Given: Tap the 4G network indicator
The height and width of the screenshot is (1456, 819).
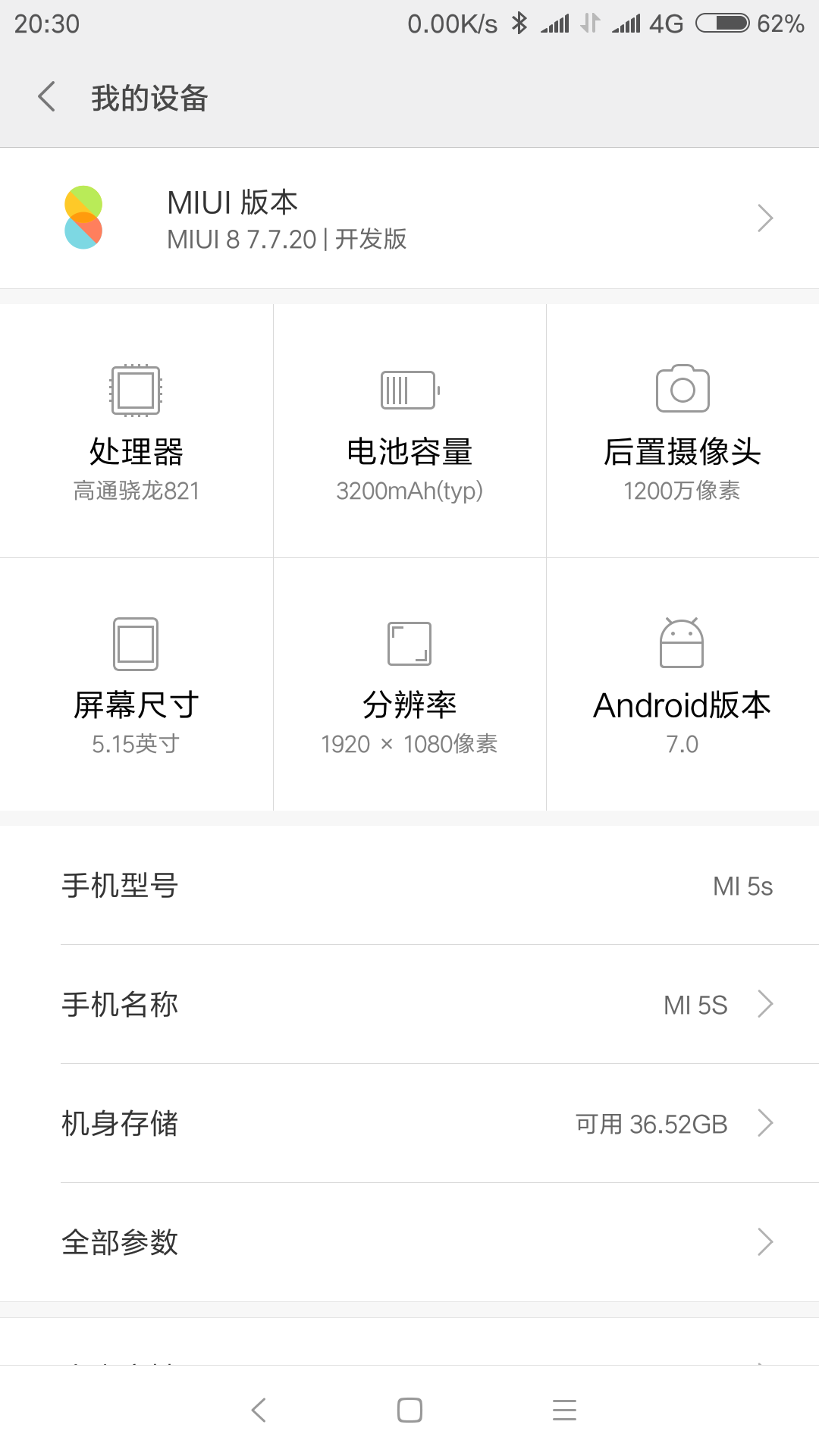Looking at the screenshot, I should 666,23.
